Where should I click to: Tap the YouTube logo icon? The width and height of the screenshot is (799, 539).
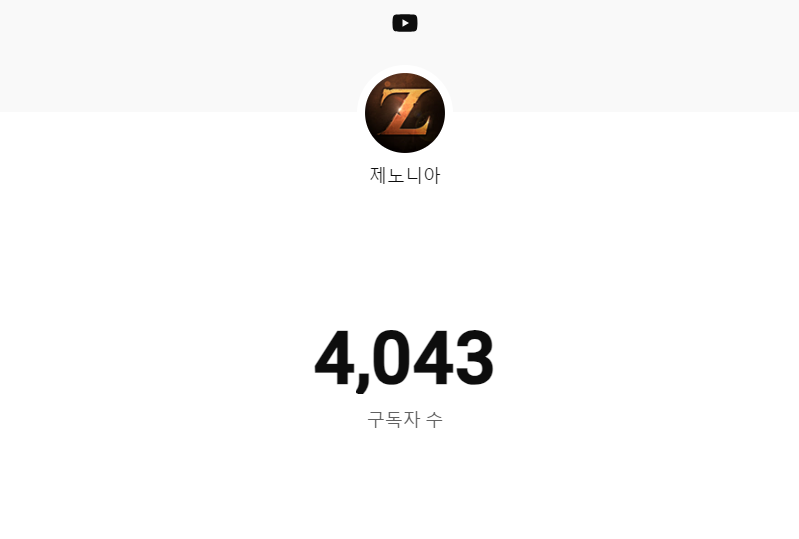404,23
